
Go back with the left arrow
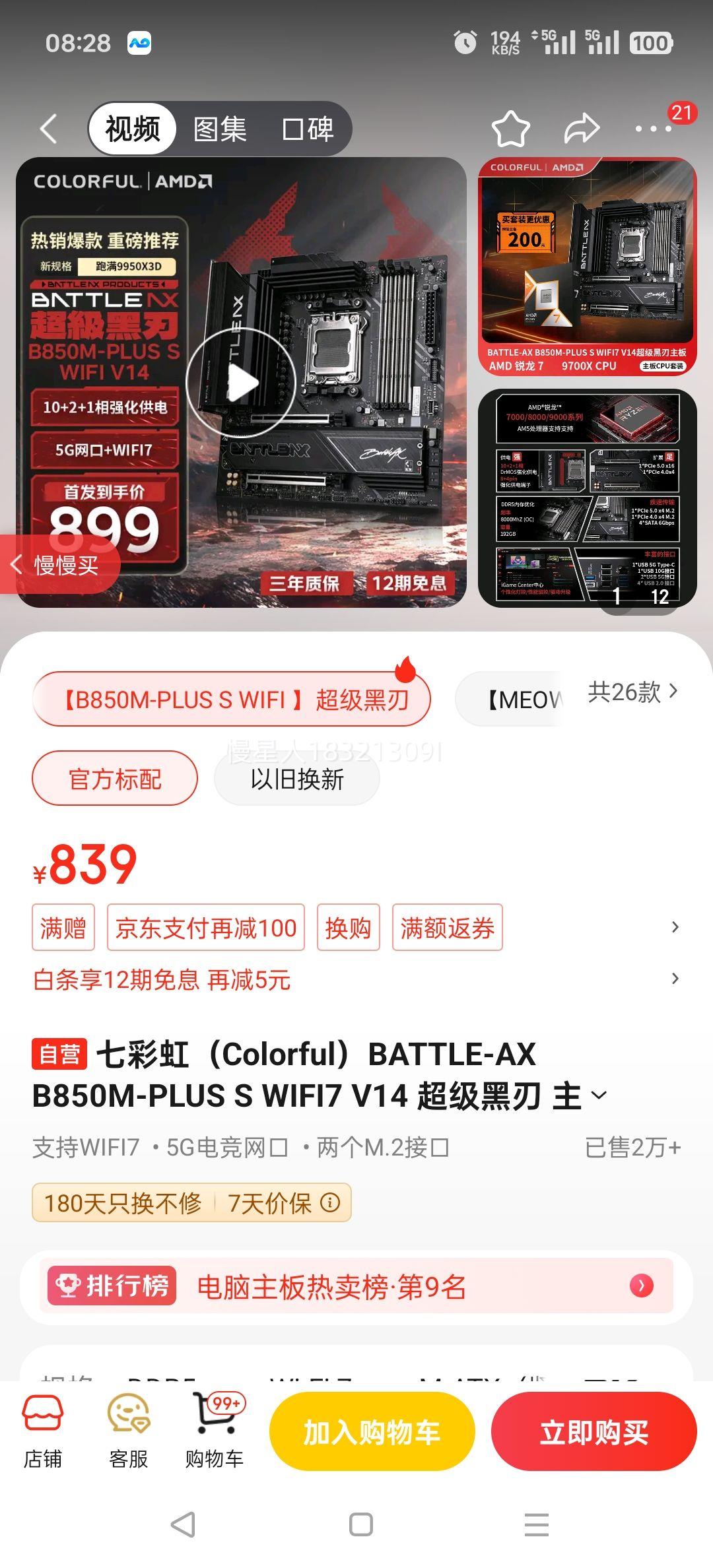tap(48, 129)
